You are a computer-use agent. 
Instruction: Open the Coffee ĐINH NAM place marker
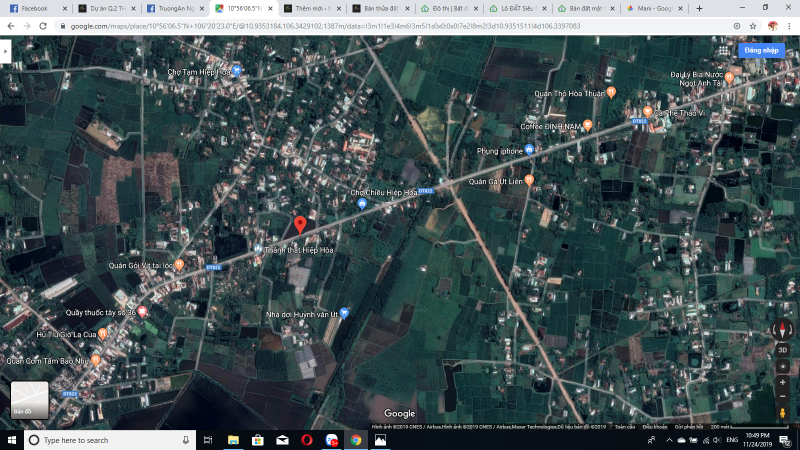[x=589, y=126]
